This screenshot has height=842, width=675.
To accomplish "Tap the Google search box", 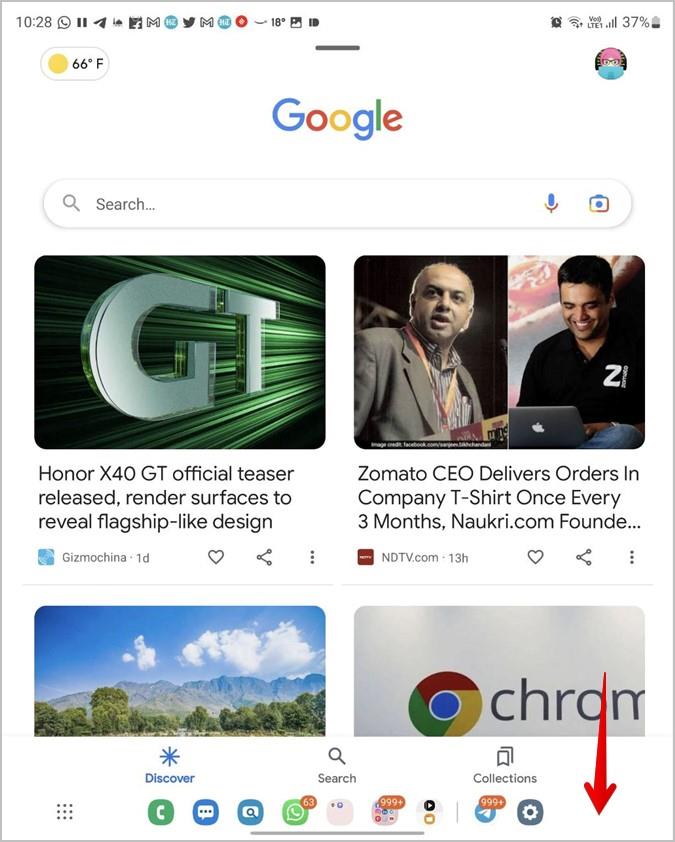I will (x=300, y=204).
